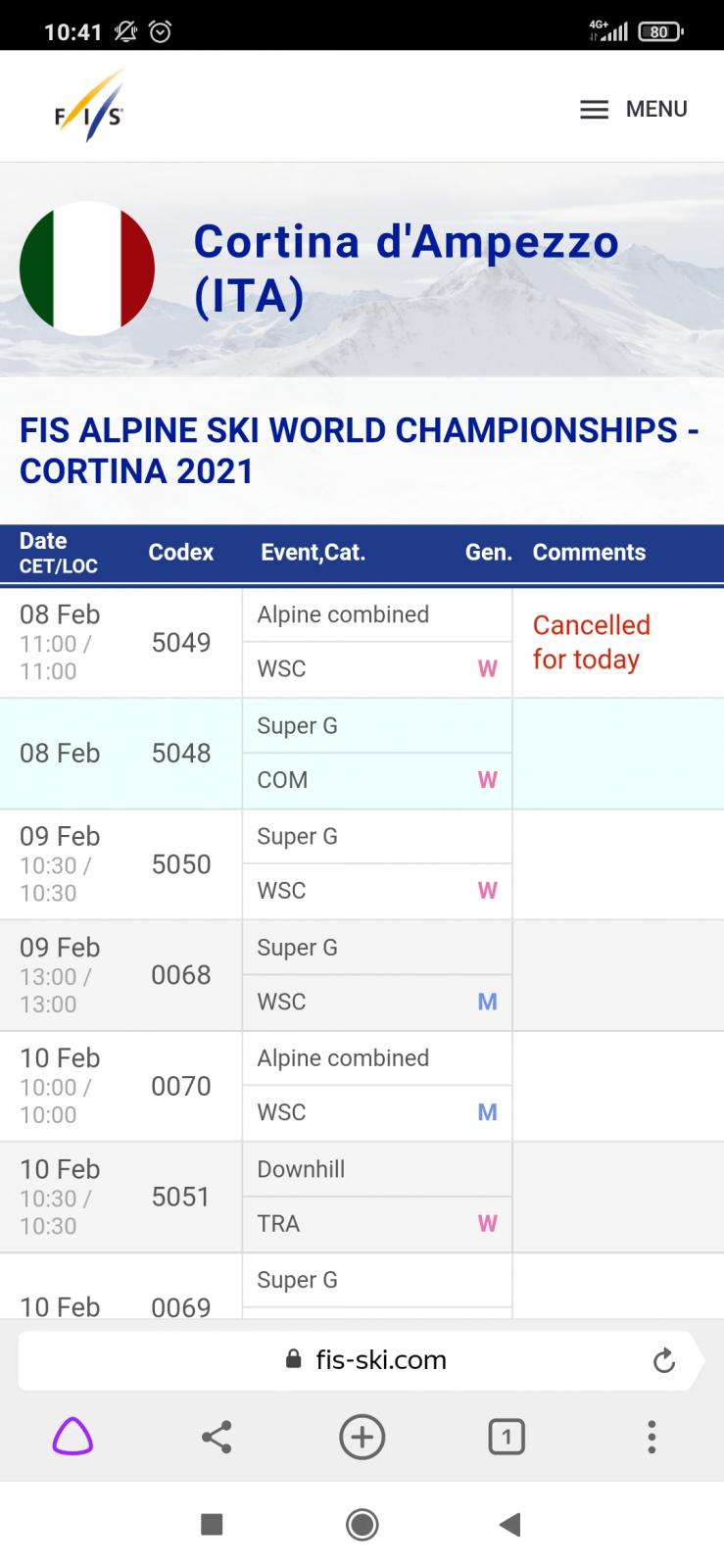The height and width of the screenshot is (1568, 724).
Task: Tap the fis-ski.com address bar
Action: pos(362,1360)
